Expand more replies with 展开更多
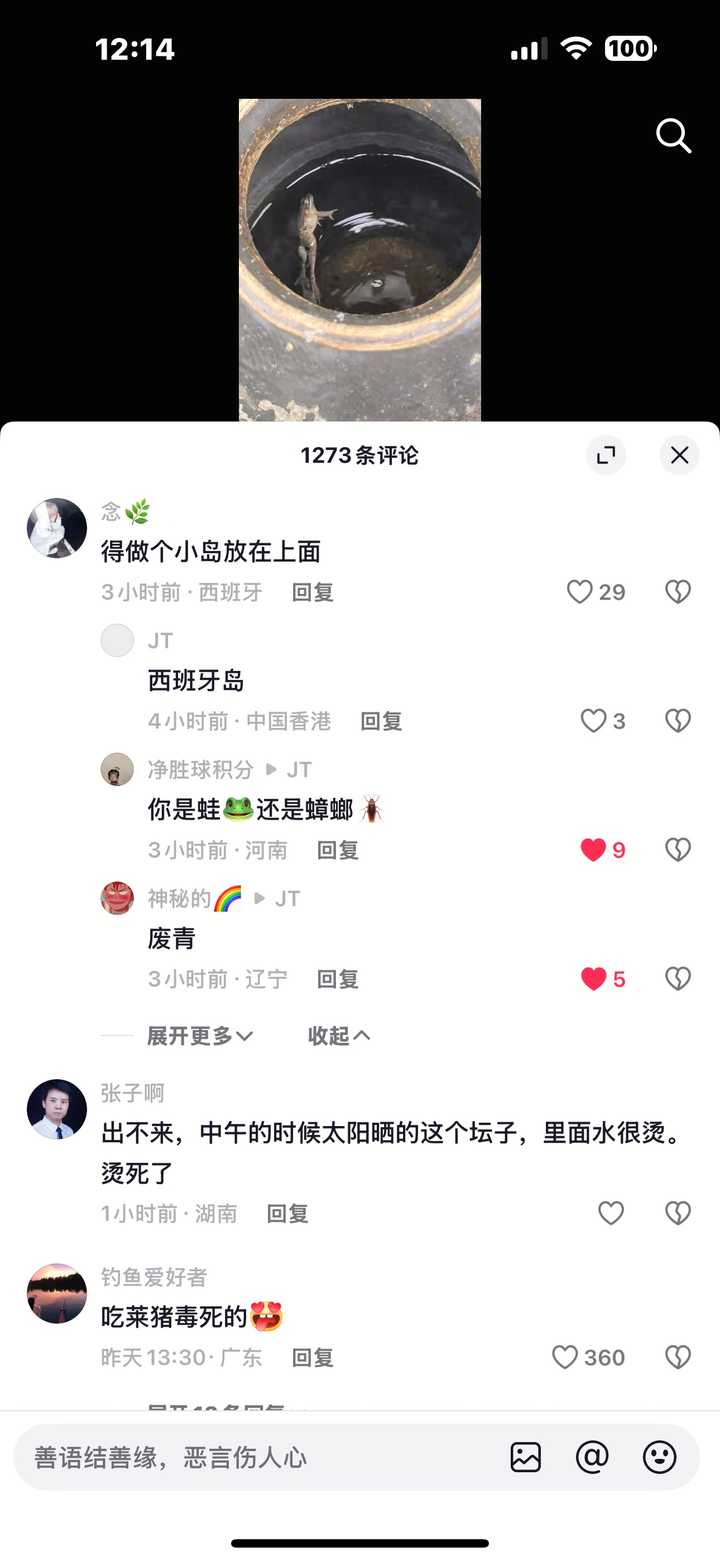Image resolution: width=720 pixels, height=1561 pixels. (200, 1036)
